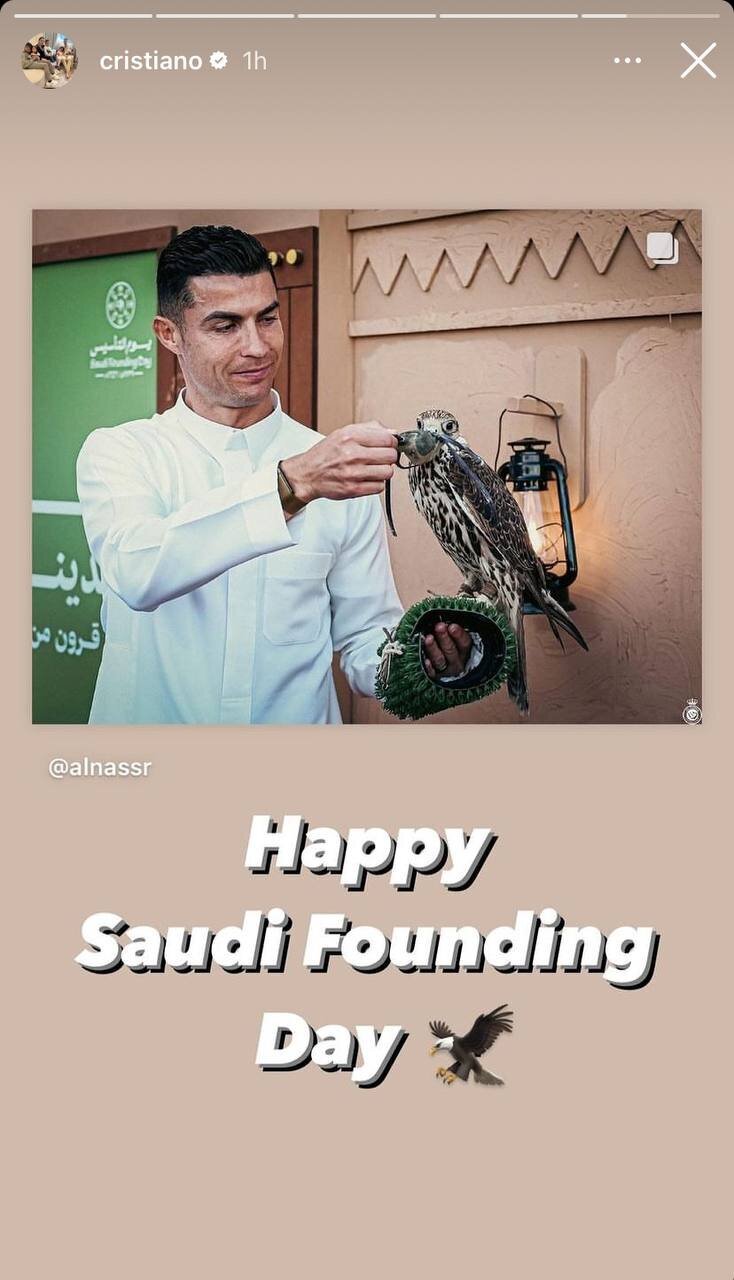Open cristiano's profile picture
This screenshot has height=1280, width=734.
pyautogui.click(x=49, y=61)
